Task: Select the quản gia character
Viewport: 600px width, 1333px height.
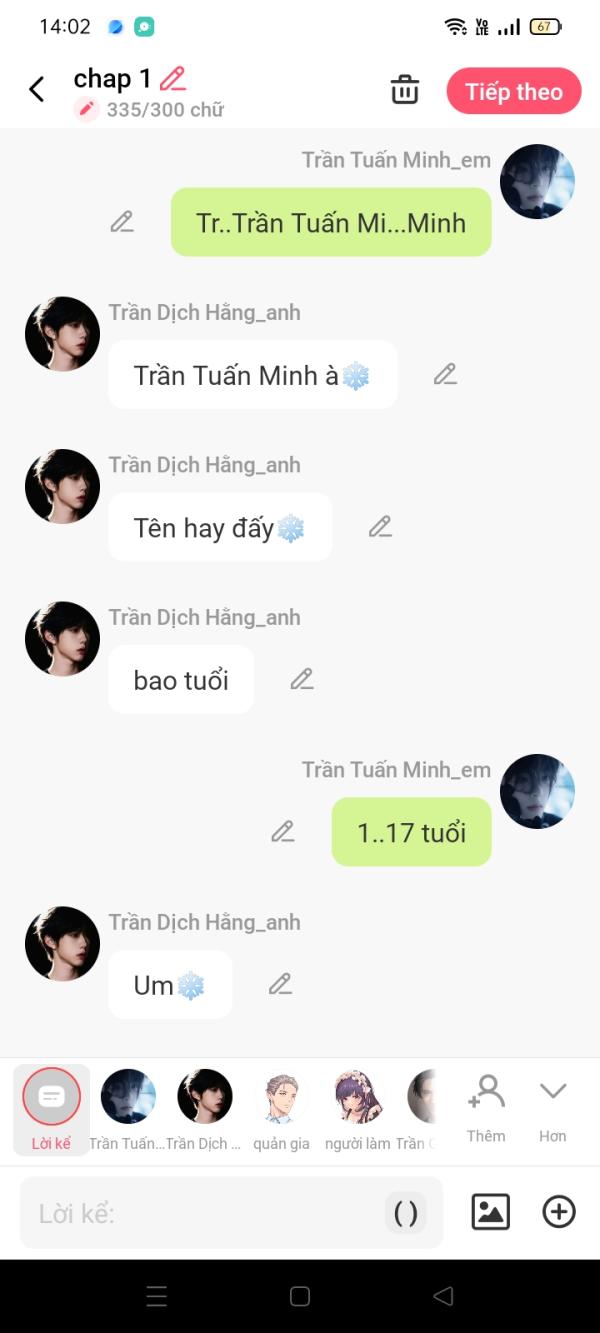Action: tap(282, 1108)
